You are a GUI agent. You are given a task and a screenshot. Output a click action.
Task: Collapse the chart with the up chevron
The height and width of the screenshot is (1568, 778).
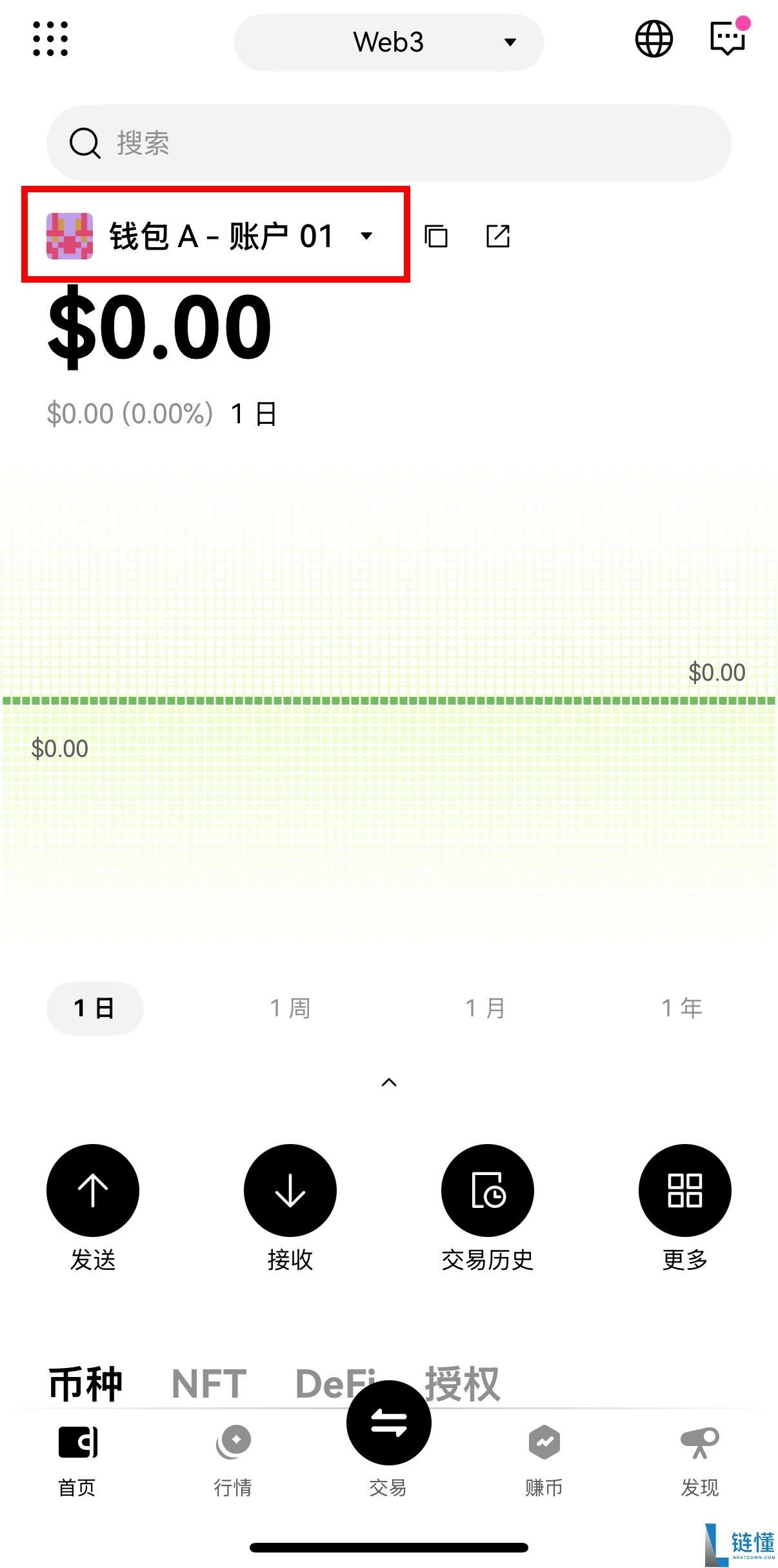pyautogui.click(x=389, y=1082)
